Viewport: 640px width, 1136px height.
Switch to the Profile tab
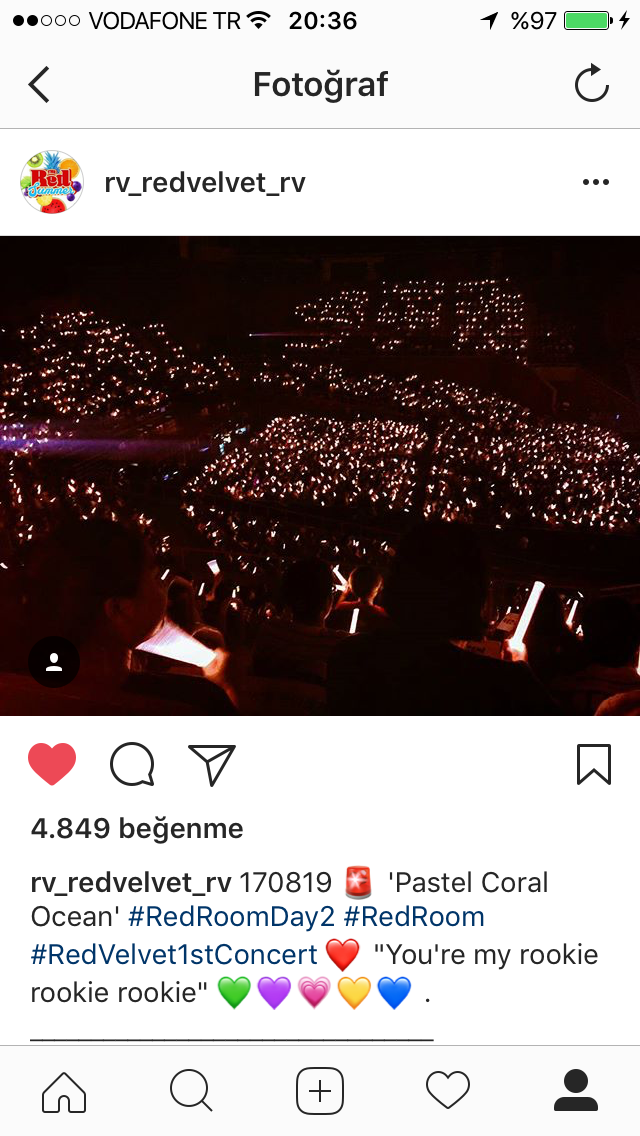pyautogui.click(x=575, y=1090)
